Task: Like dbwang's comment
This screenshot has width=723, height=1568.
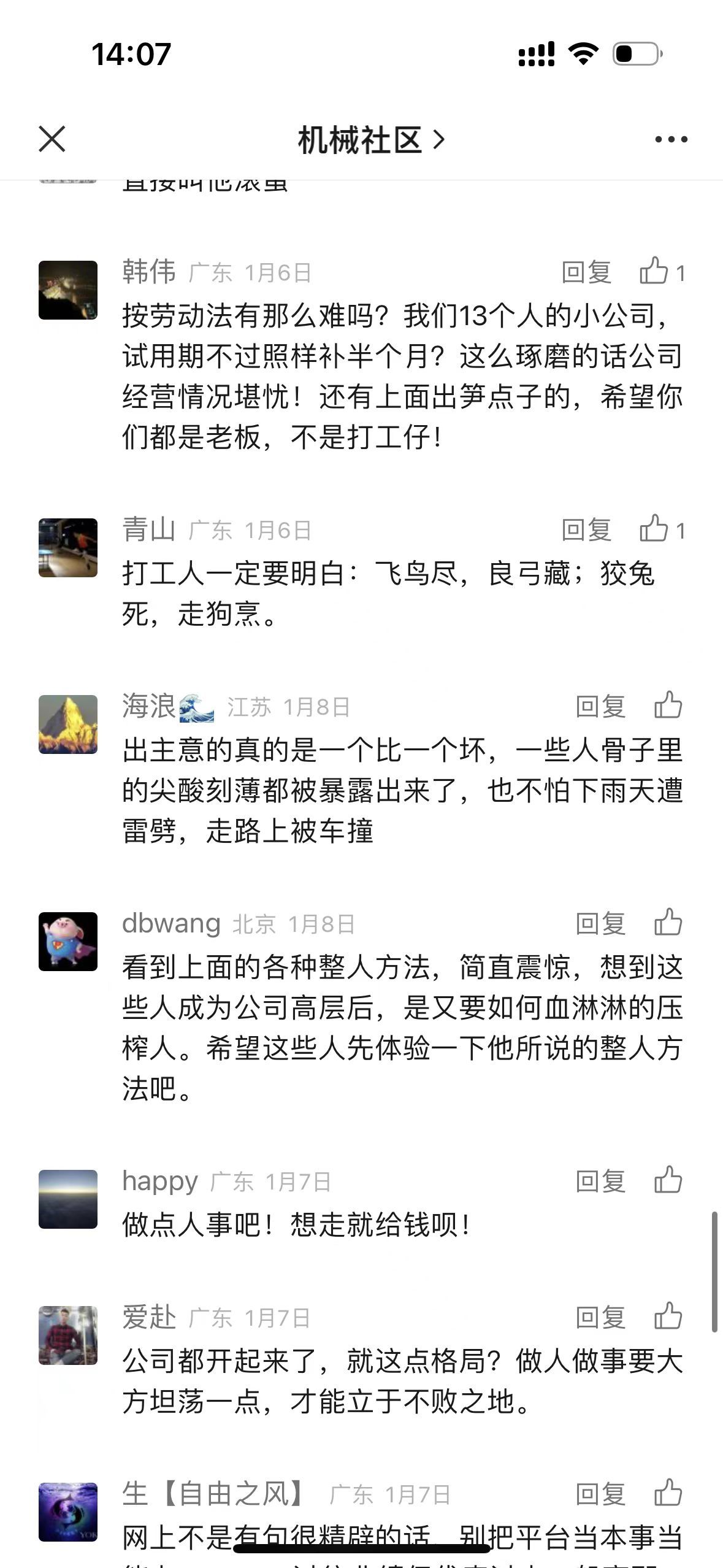Action: (x=668, y=923)
